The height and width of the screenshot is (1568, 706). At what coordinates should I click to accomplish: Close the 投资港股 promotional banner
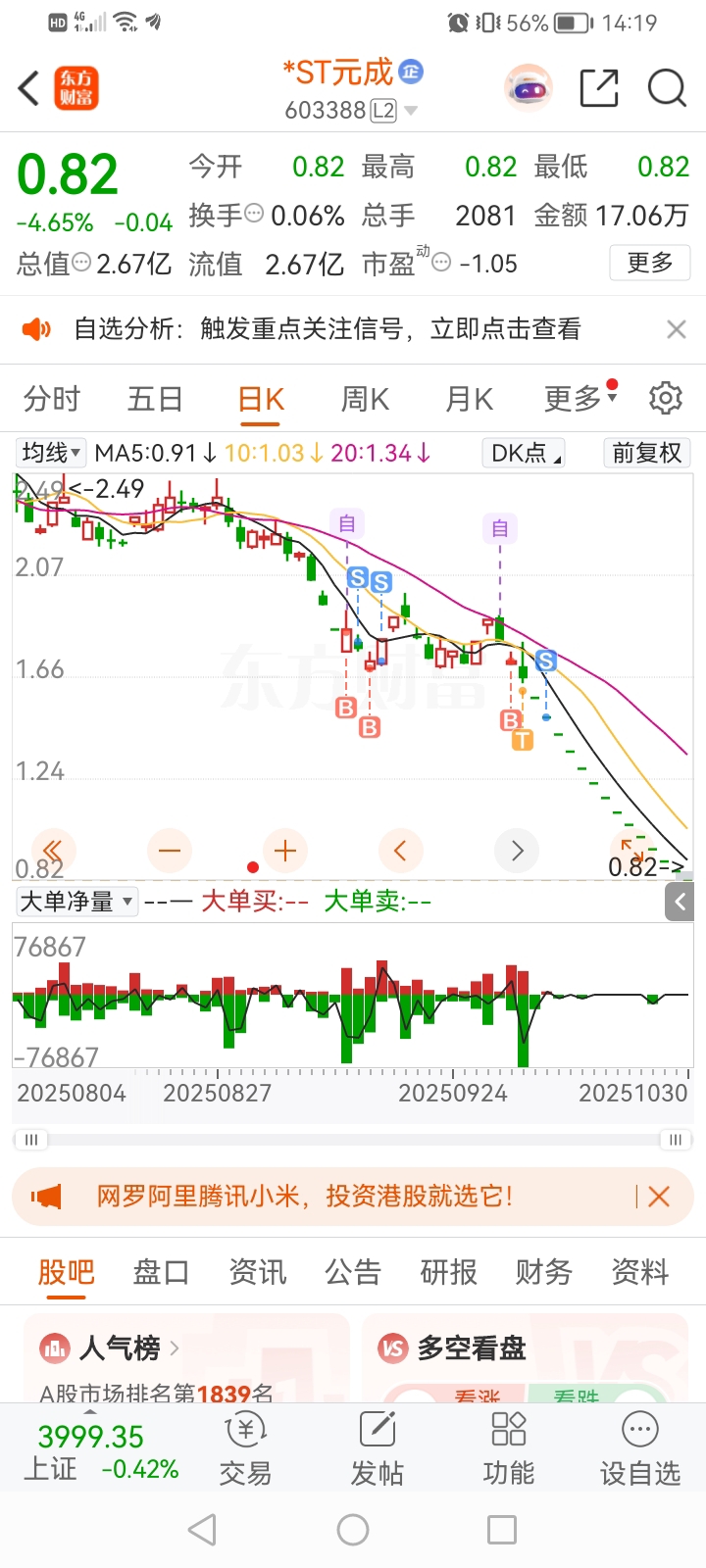(x=659, y=1197)
